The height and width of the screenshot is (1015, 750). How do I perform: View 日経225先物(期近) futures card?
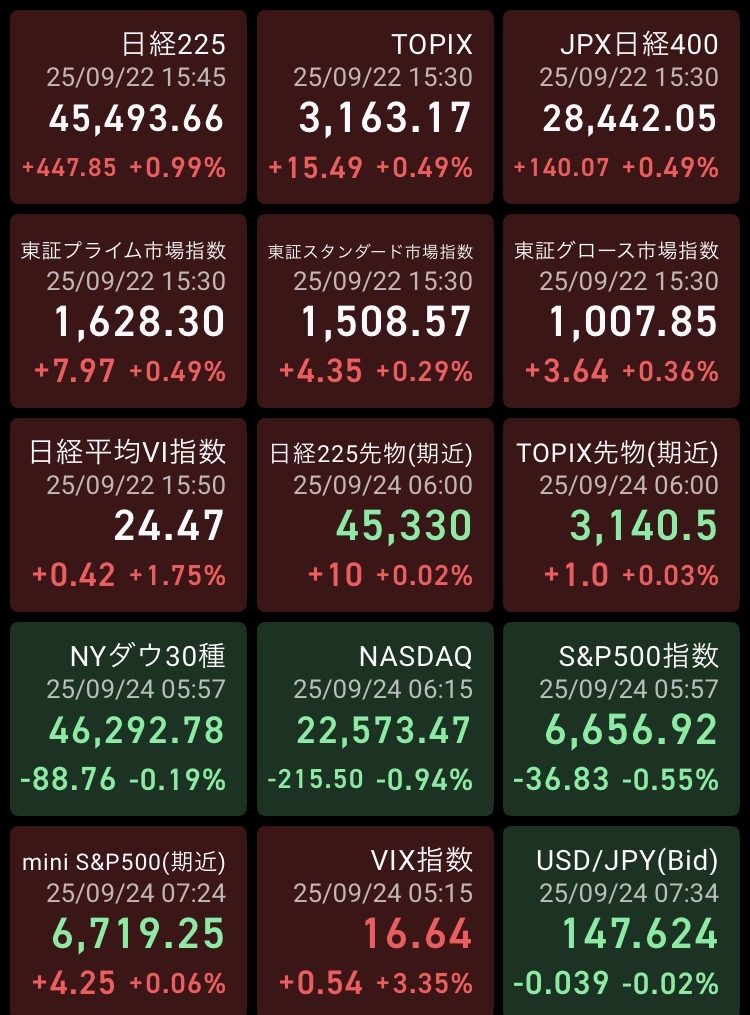click(x=375, y=515)
